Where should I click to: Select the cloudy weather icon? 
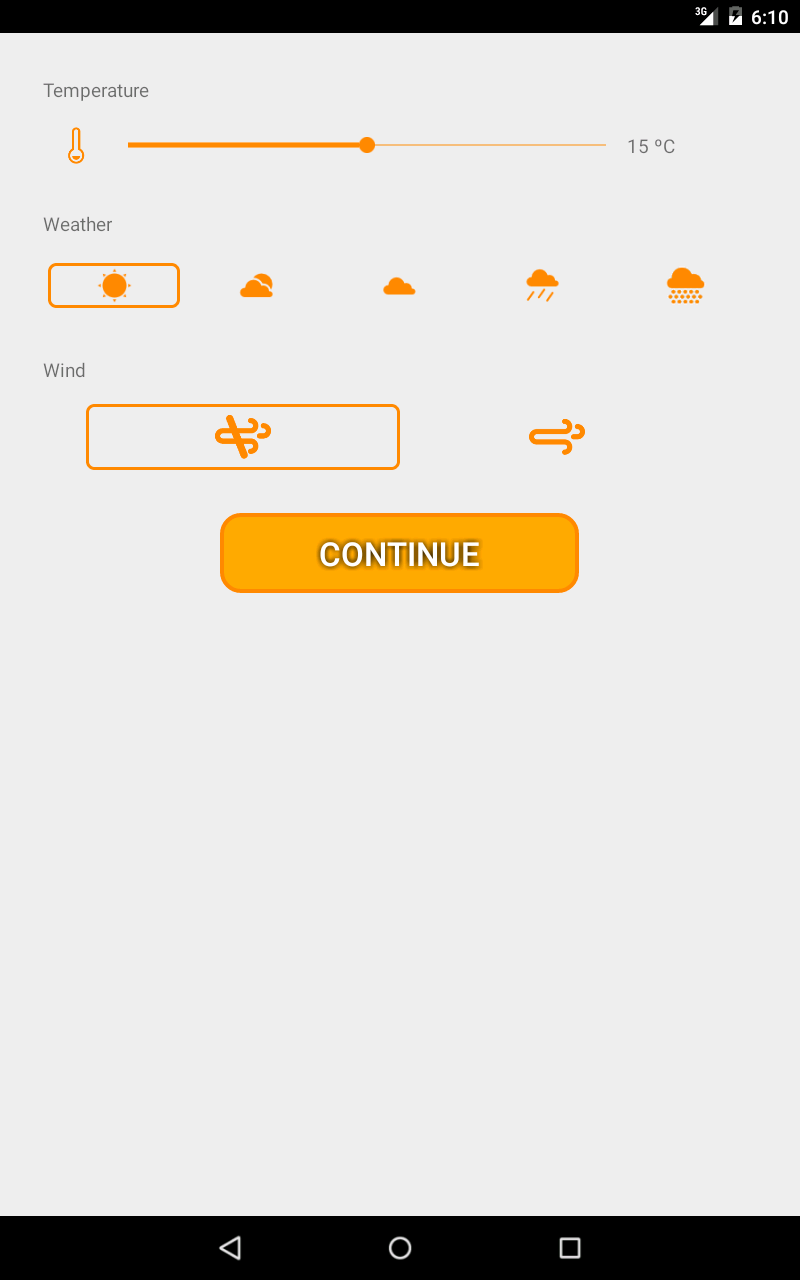pyautogui.click(x=399, y=287)
